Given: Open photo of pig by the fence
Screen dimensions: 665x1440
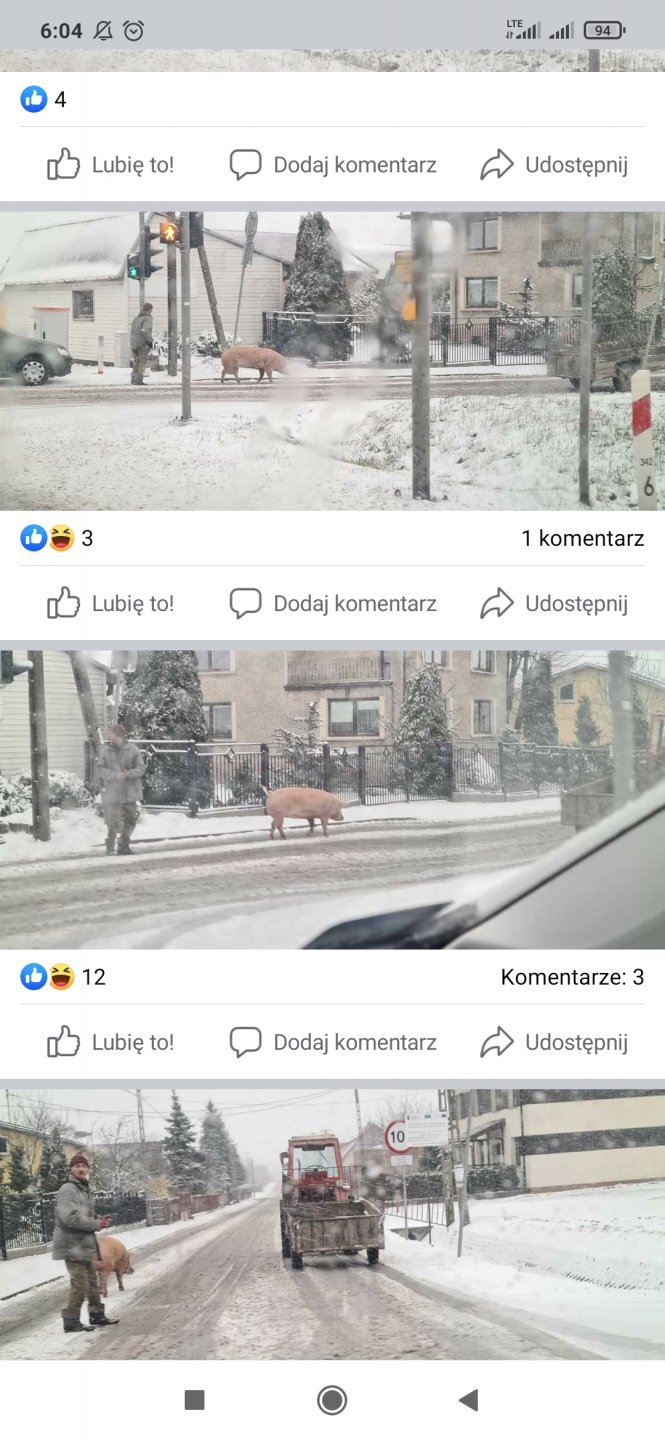Looking at the screenshot, I should pyautogui.click(x=332, y=798).
